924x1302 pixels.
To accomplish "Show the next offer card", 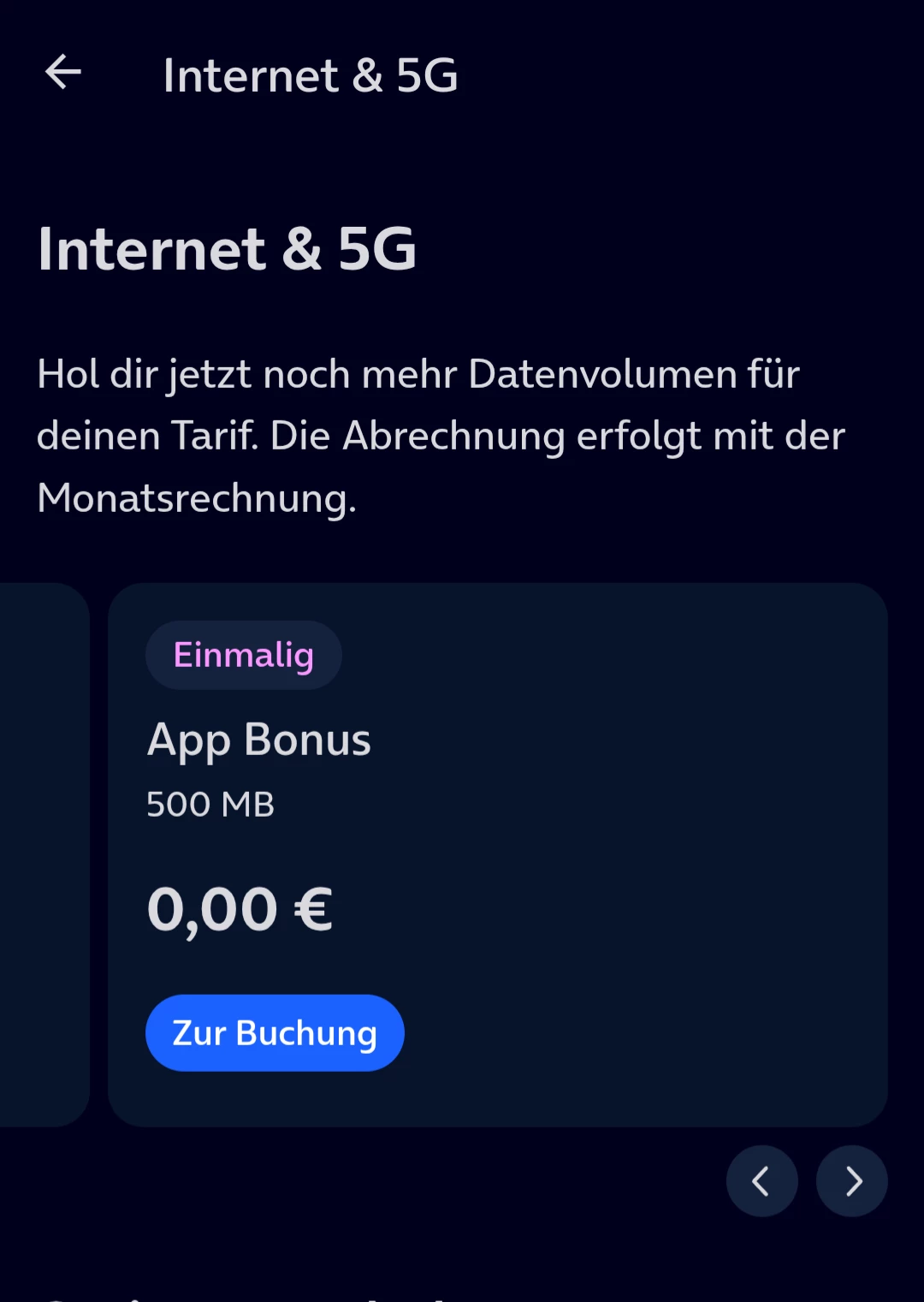I will click(852, 1181).
